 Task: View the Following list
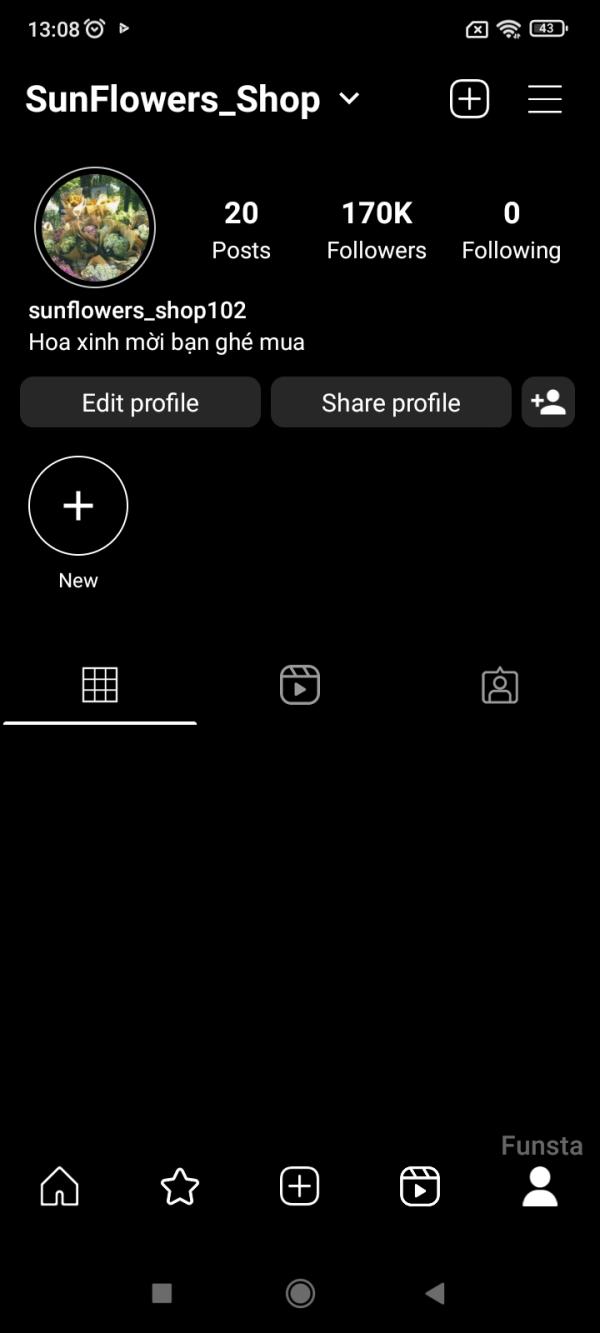pos(511,230)
